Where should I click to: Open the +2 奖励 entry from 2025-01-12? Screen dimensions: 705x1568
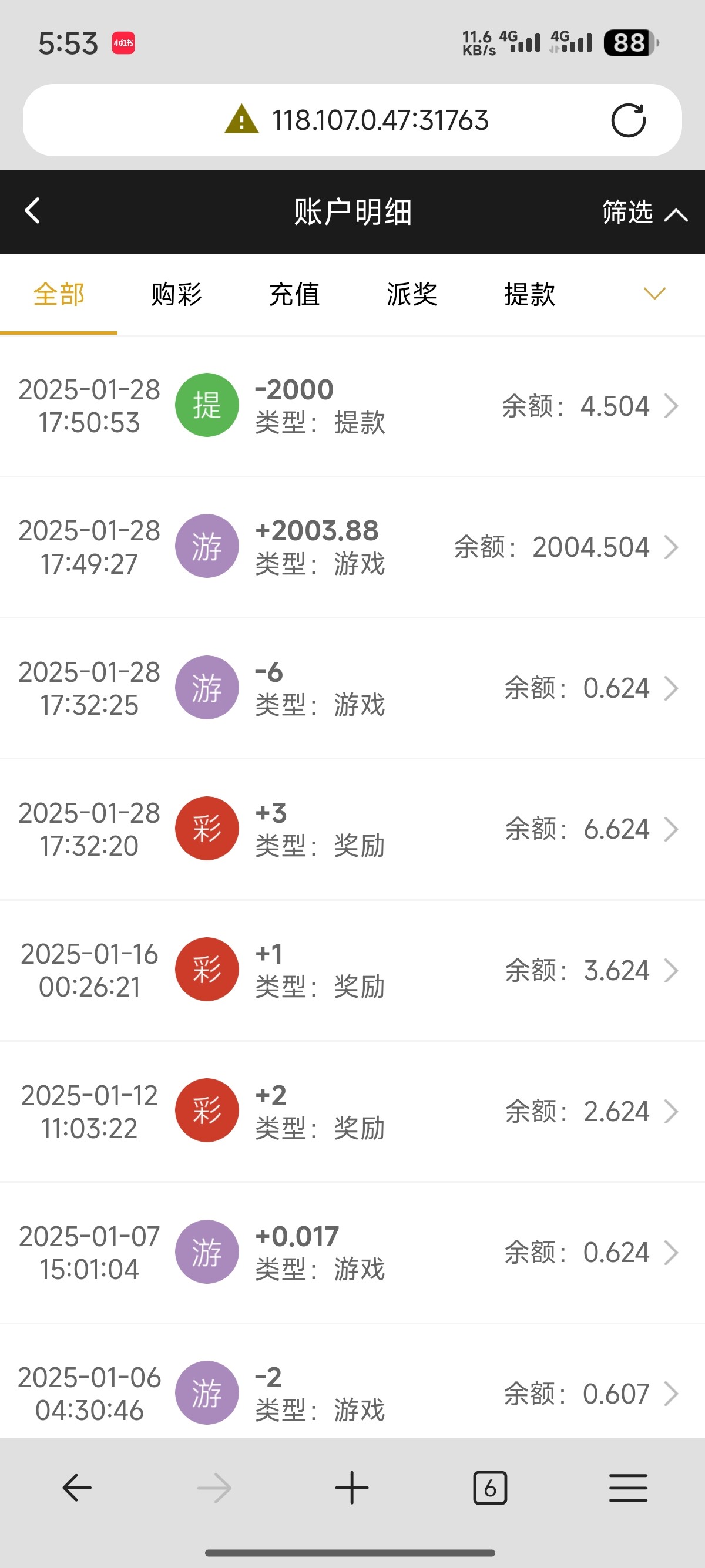click(x=352, y=1112)
